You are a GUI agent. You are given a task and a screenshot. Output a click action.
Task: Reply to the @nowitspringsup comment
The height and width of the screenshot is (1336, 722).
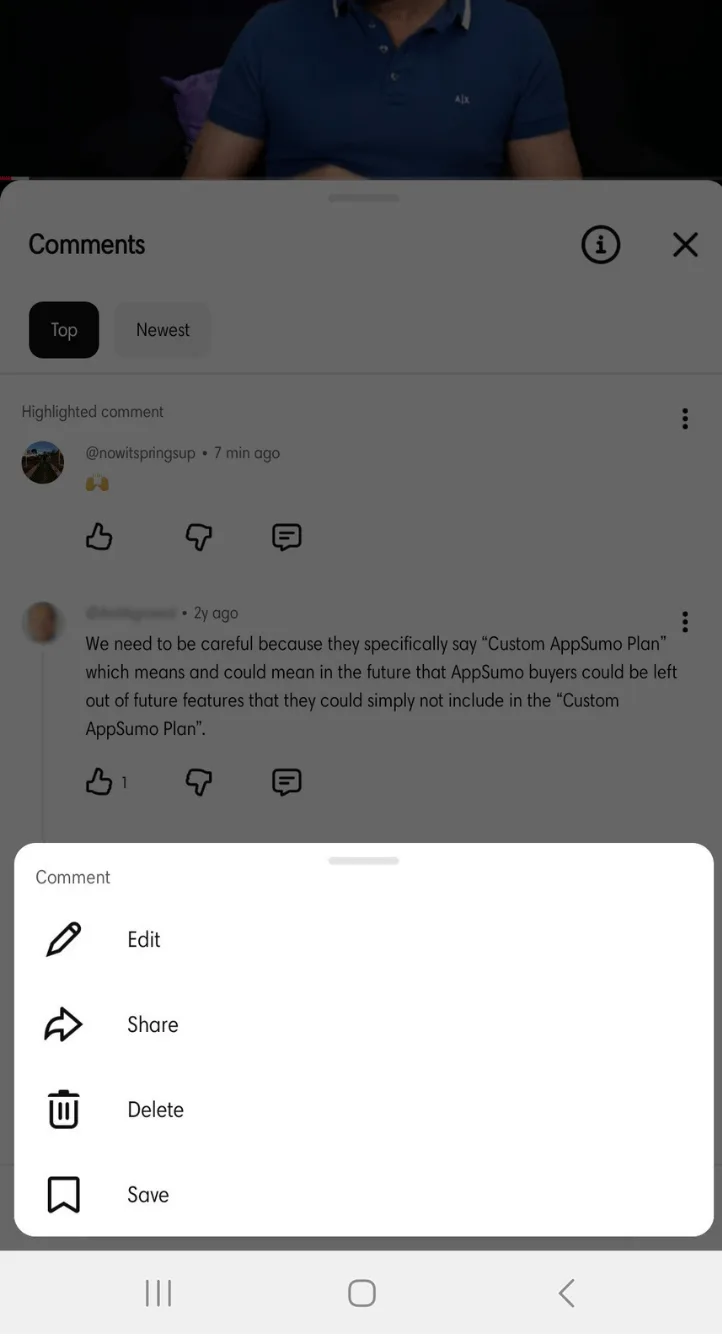point(287,537)
